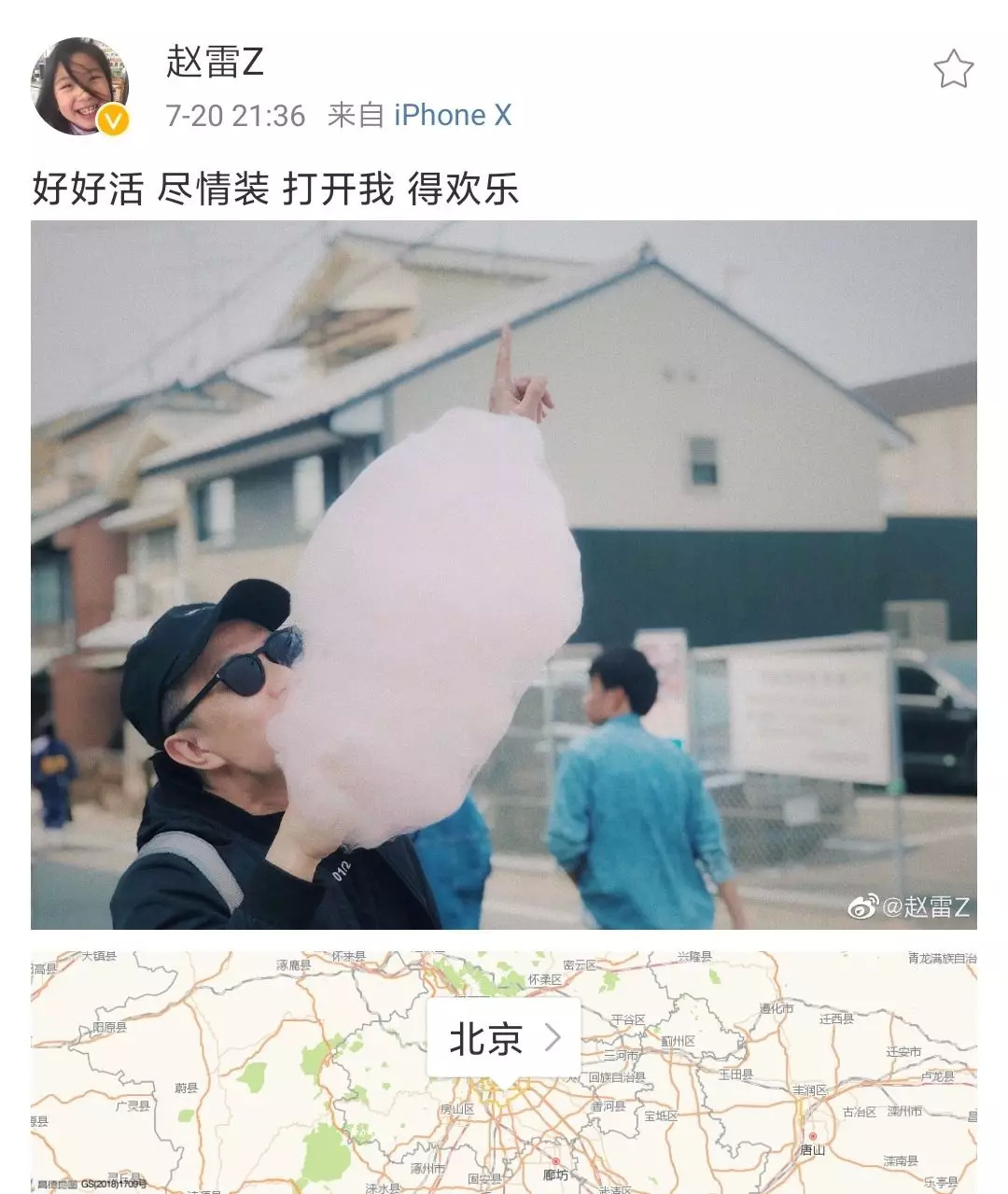This screenshot has height=1194, width=1008.
Task: Open the 北京 location button
Action: tap(503, 1039)
